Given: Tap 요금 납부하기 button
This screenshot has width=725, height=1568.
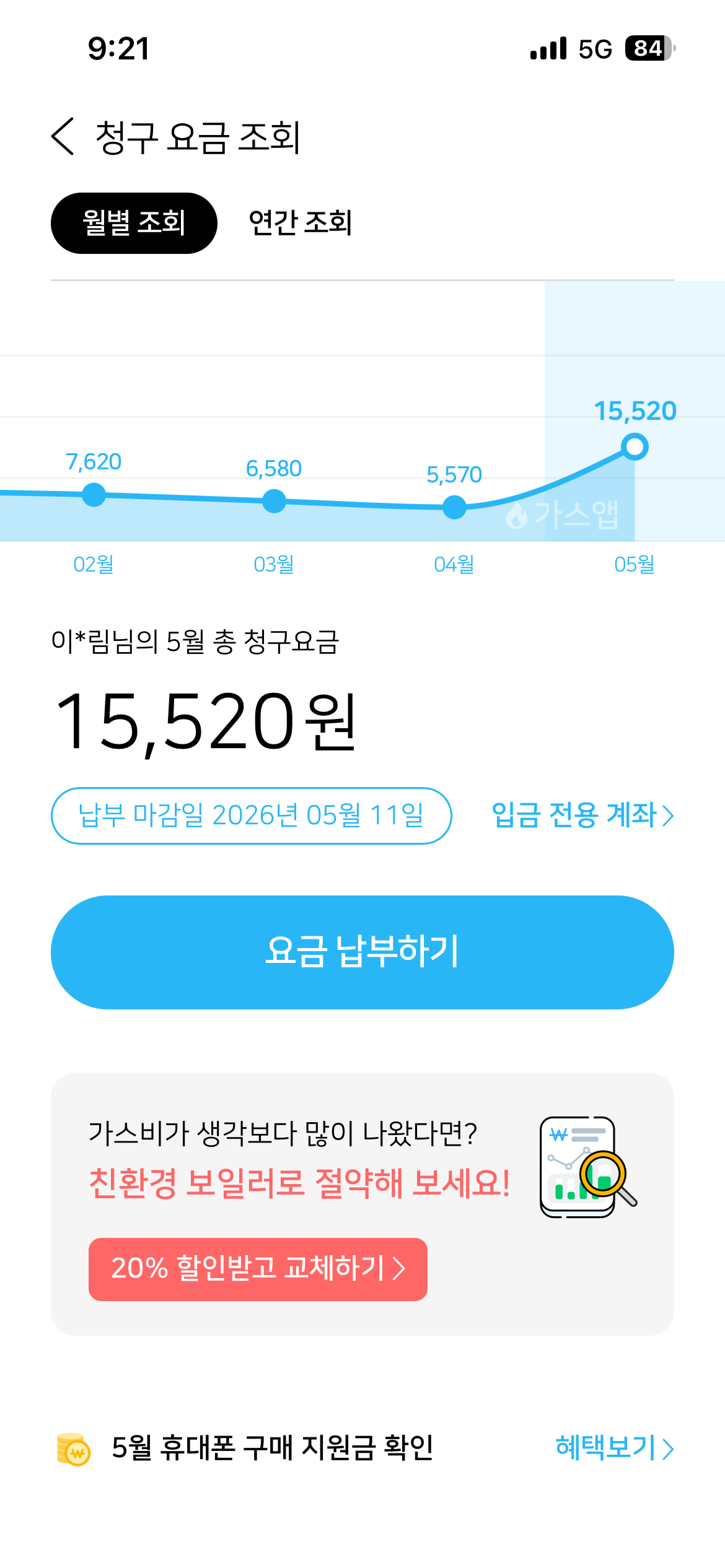Looking at the screenshot, I should 362,952.
